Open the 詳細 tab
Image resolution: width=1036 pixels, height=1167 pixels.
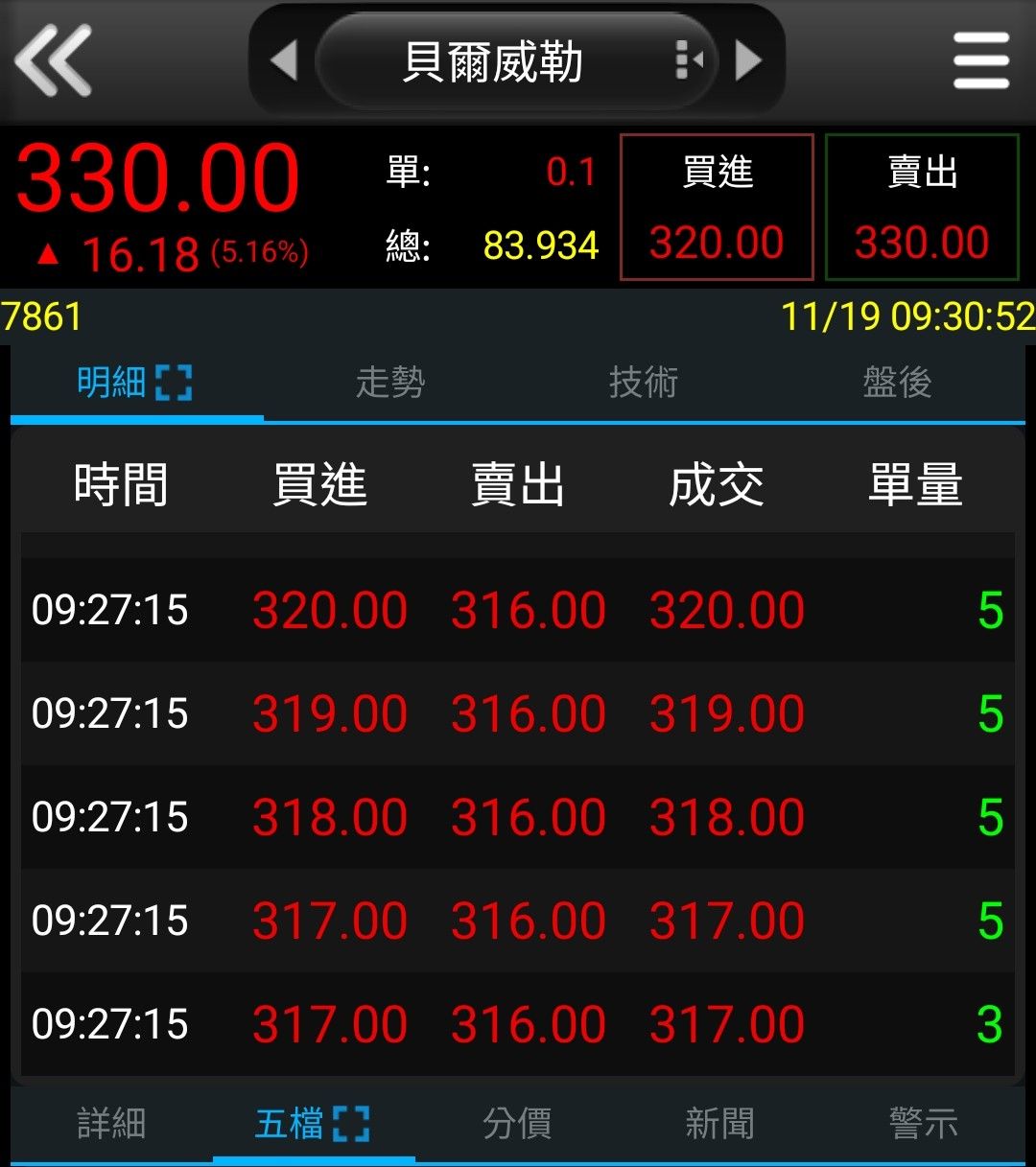pos(111,1123)
